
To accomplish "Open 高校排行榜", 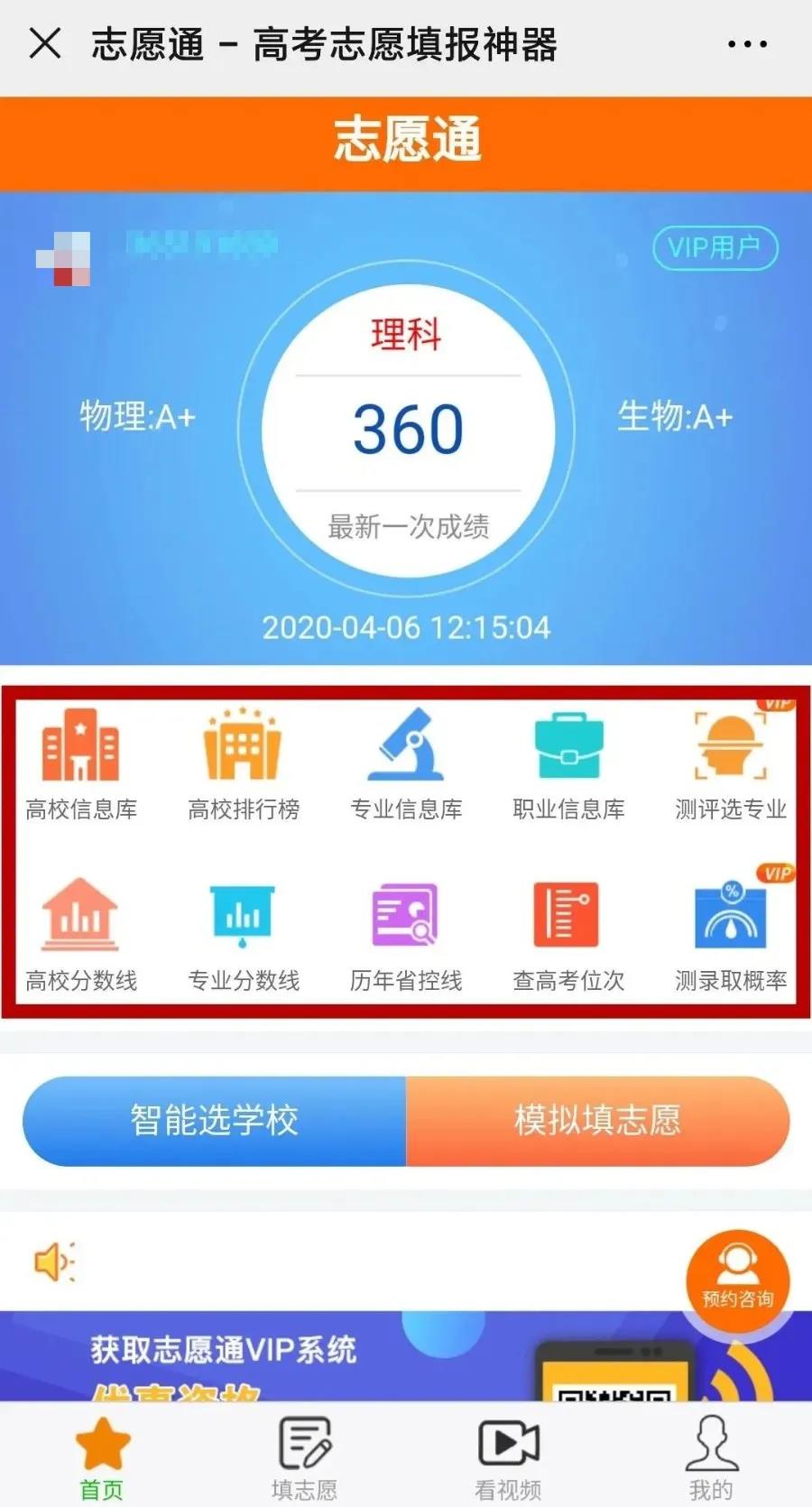I will pyautogui.click(x=244, y=763).
